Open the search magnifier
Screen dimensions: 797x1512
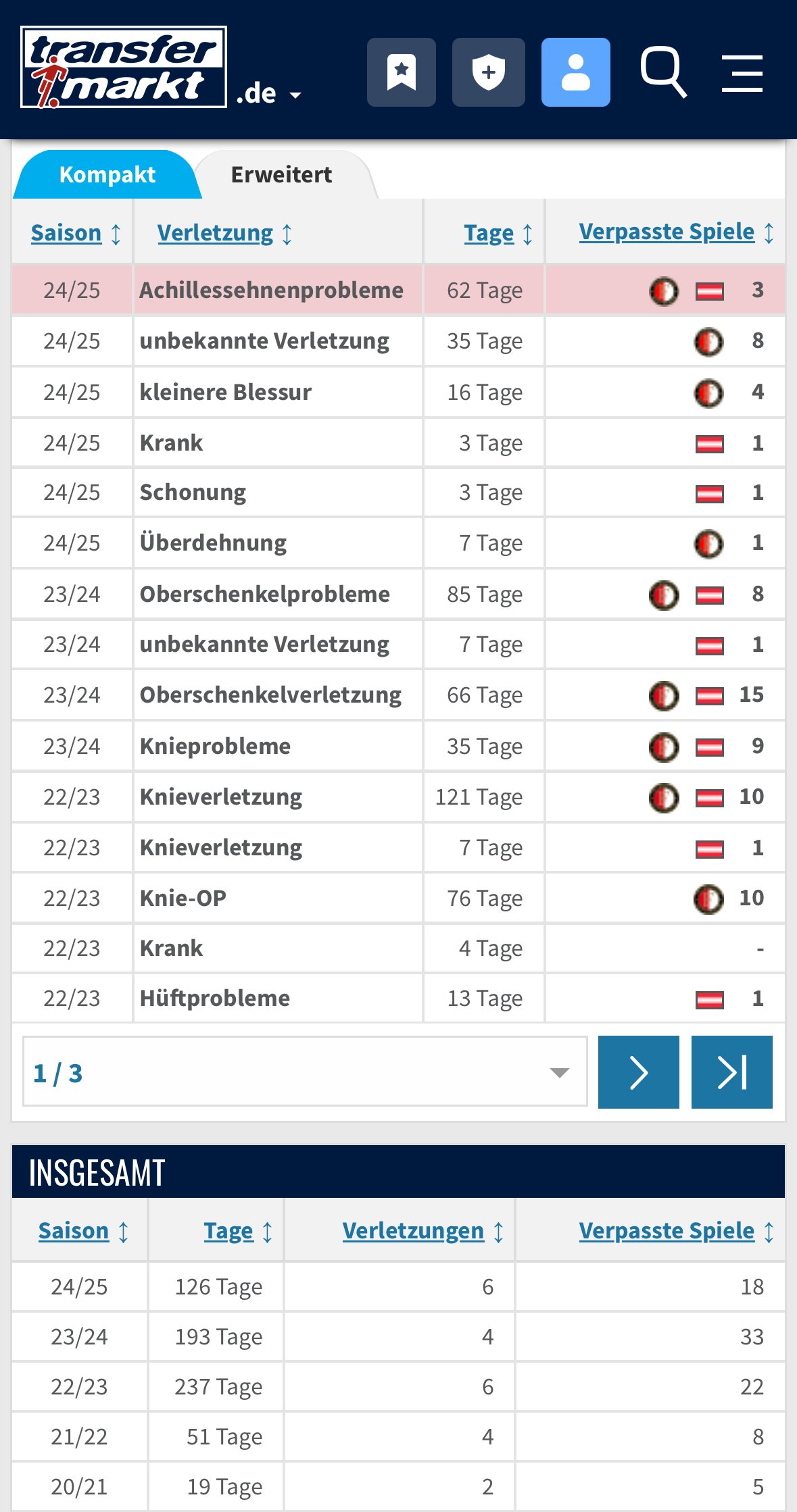(x=663, y=72)
